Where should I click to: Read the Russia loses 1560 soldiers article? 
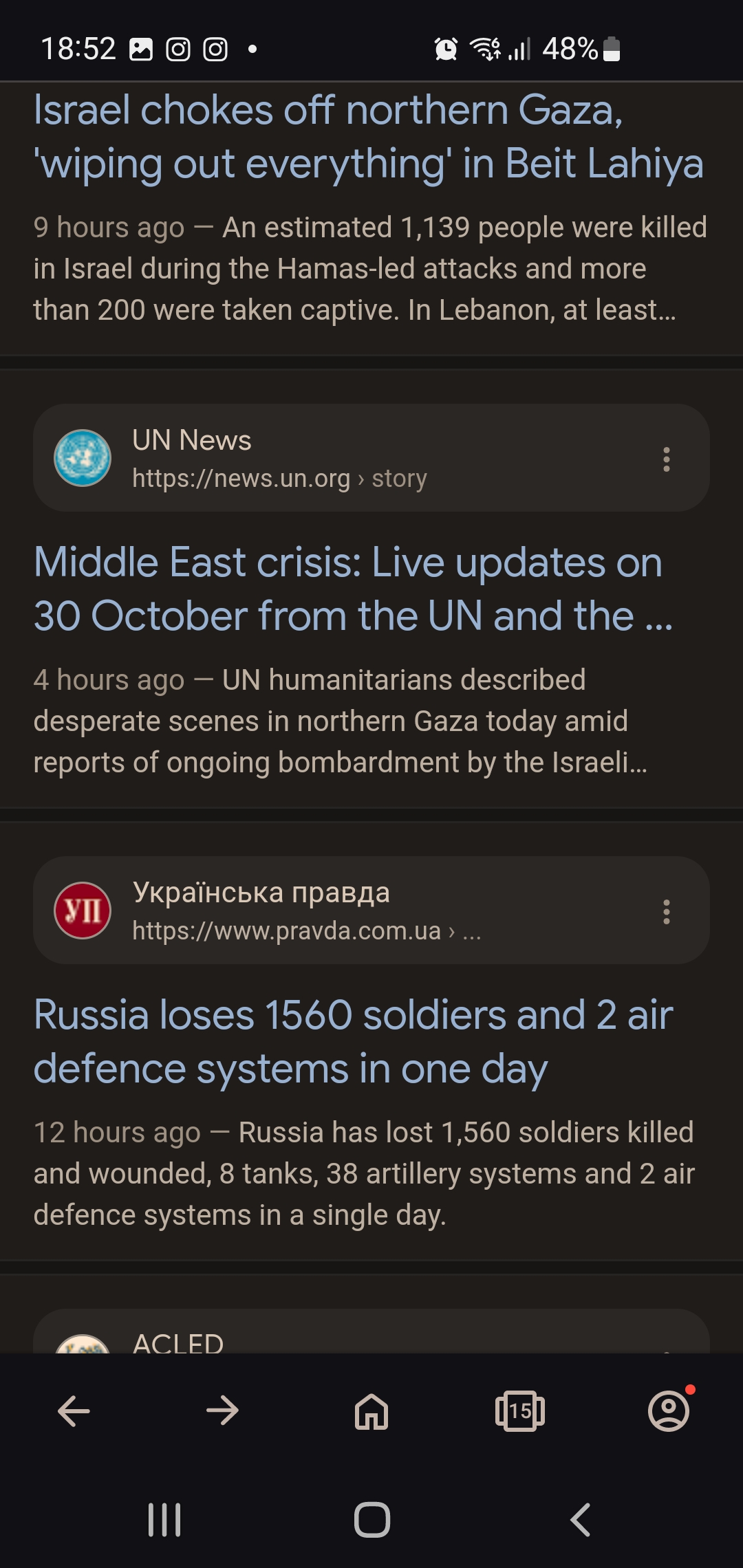click(353, 1041)
